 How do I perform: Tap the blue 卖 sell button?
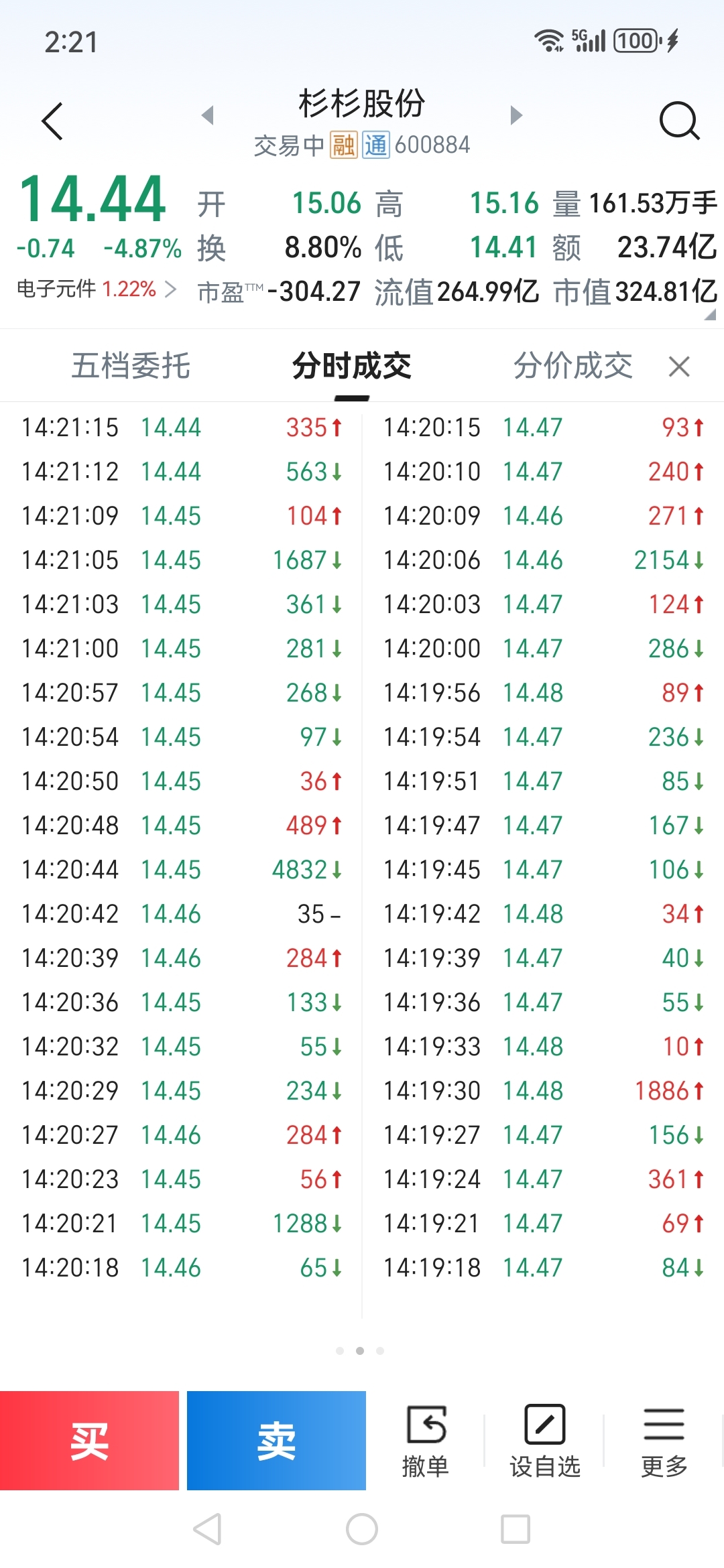point(276,1441)
